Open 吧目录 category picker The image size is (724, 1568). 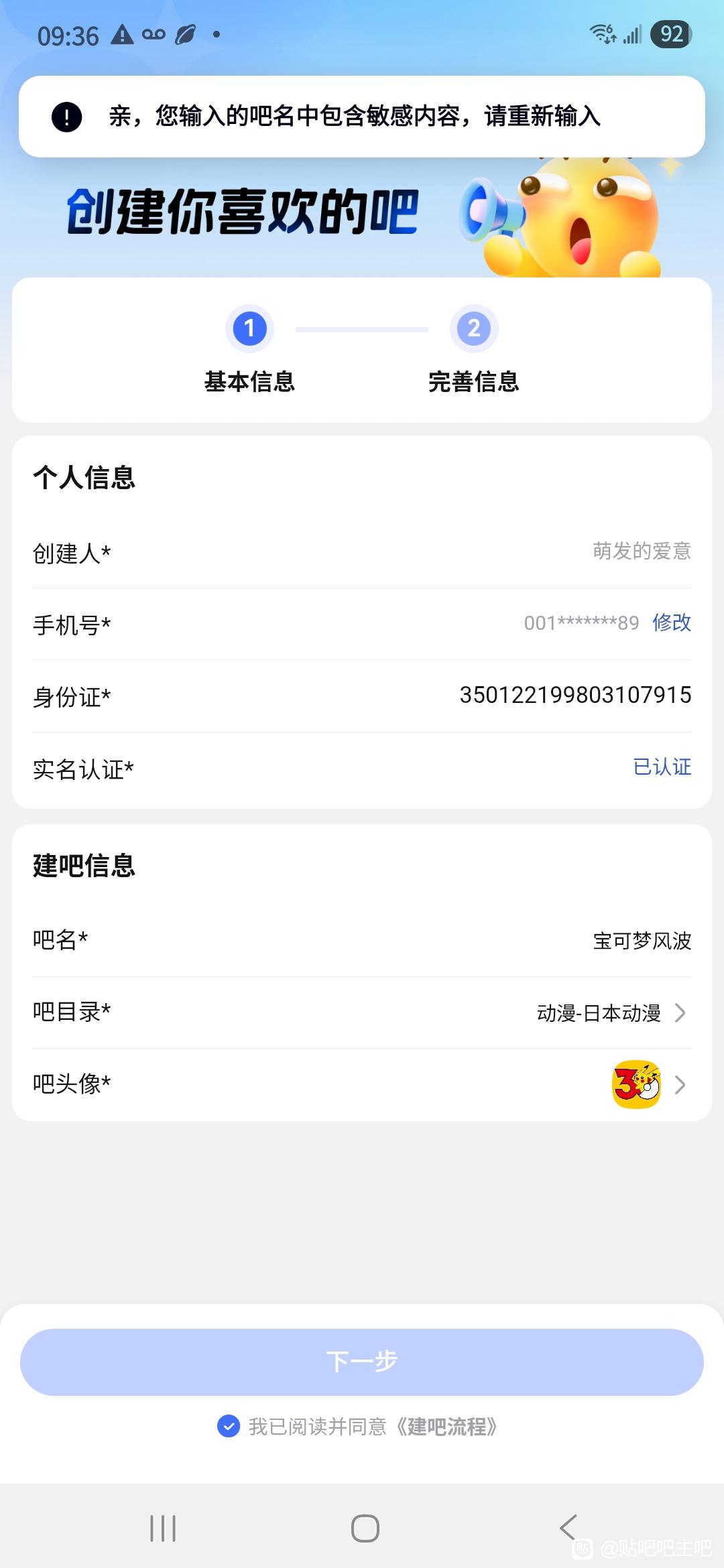click(x=610, y=1012)
